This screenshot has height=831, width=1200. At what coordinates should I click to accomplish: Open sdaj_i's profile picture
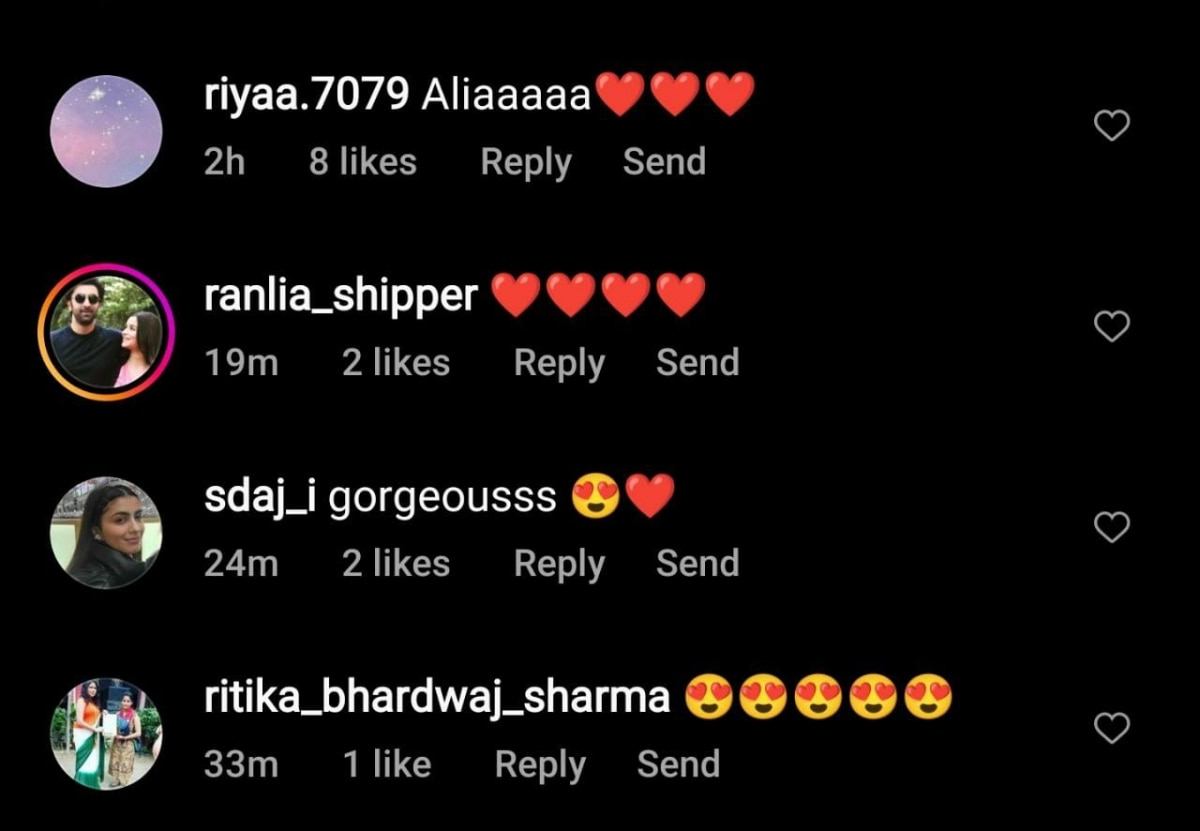[x=105, y=532]
